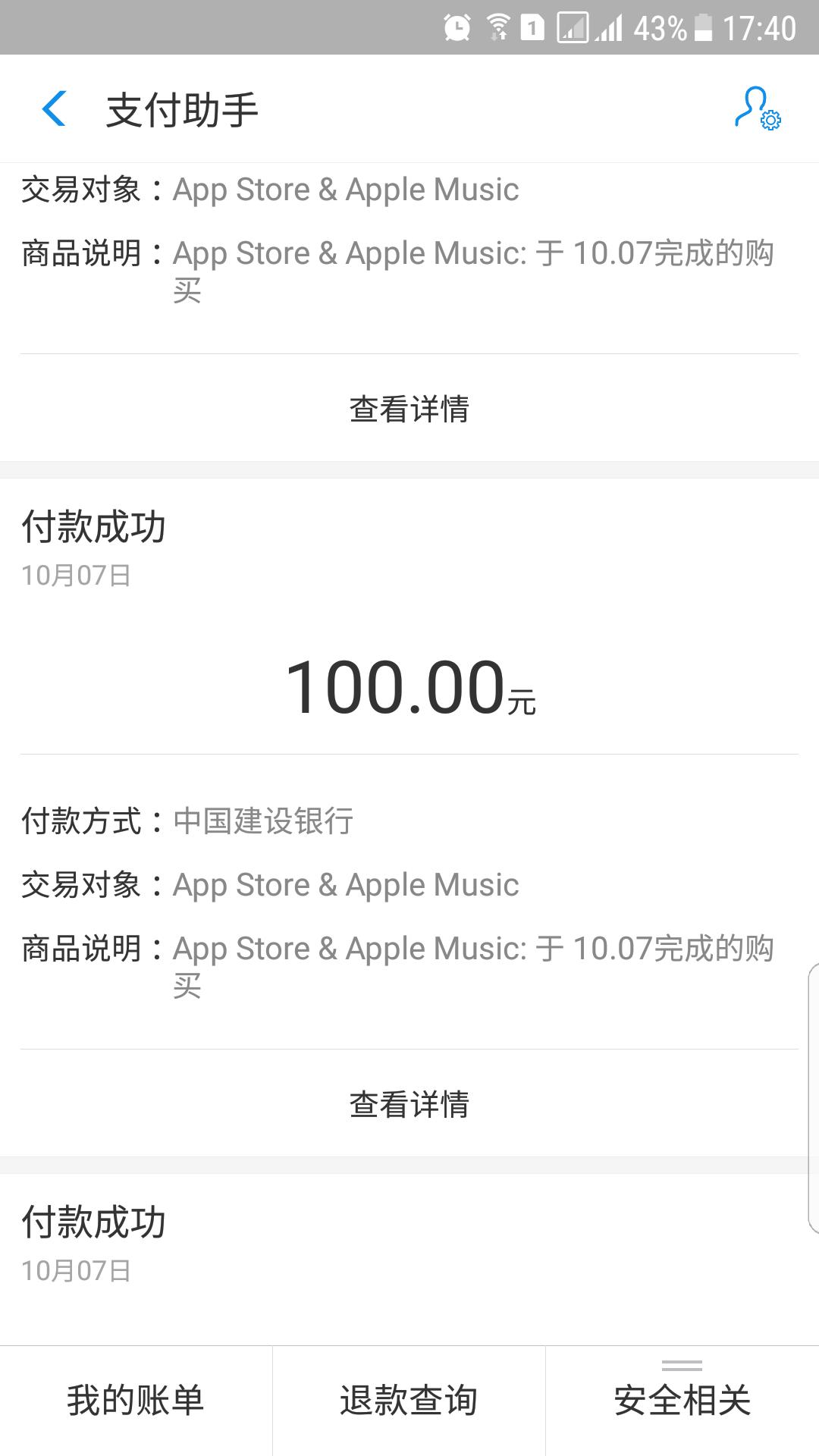Viewport: 819px width, 1456px height.
Task: Open 查看详情 under the 100.00元 payment
Action: pos(409,1106)
